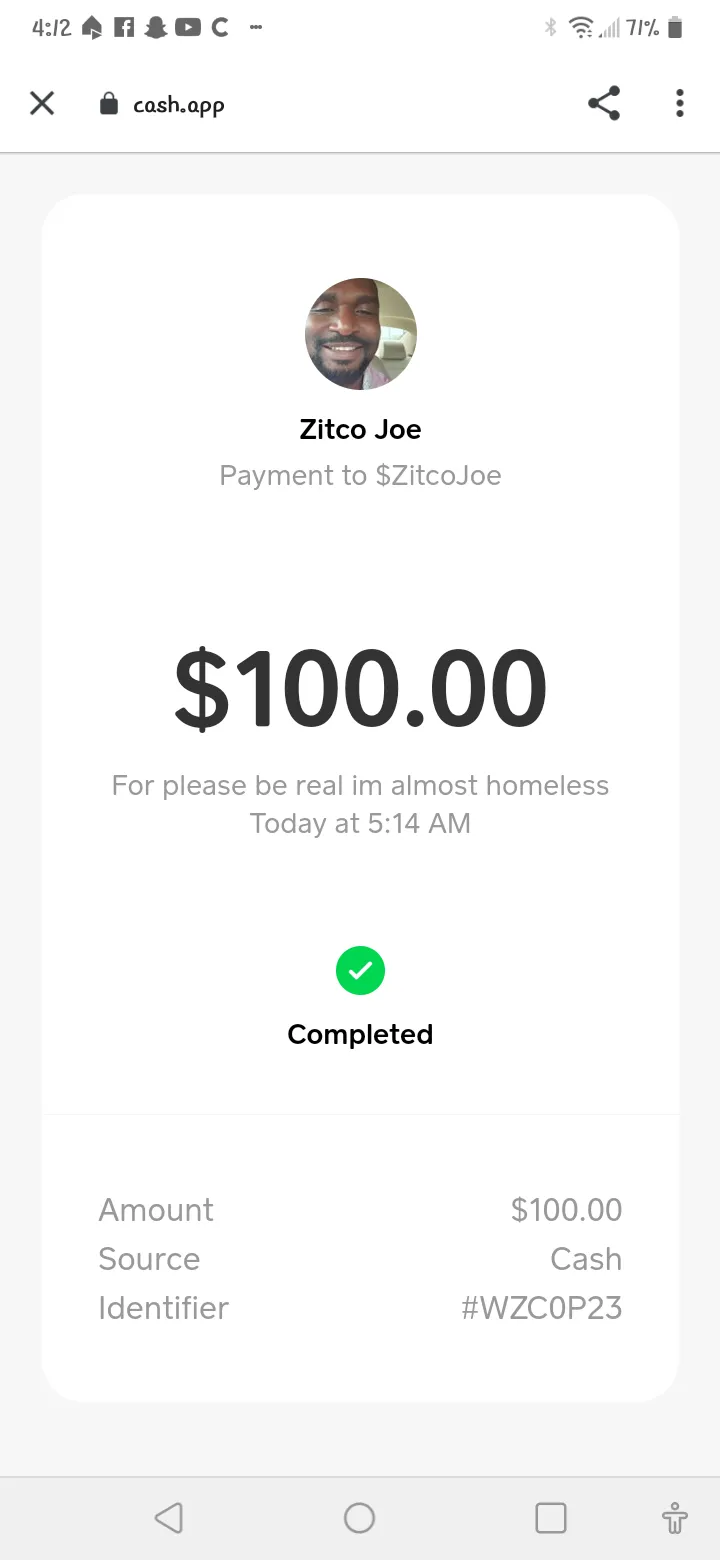Tap the cash.app address bar
The width and height of the screenshot is (720, 1560).
click(162, 104)
